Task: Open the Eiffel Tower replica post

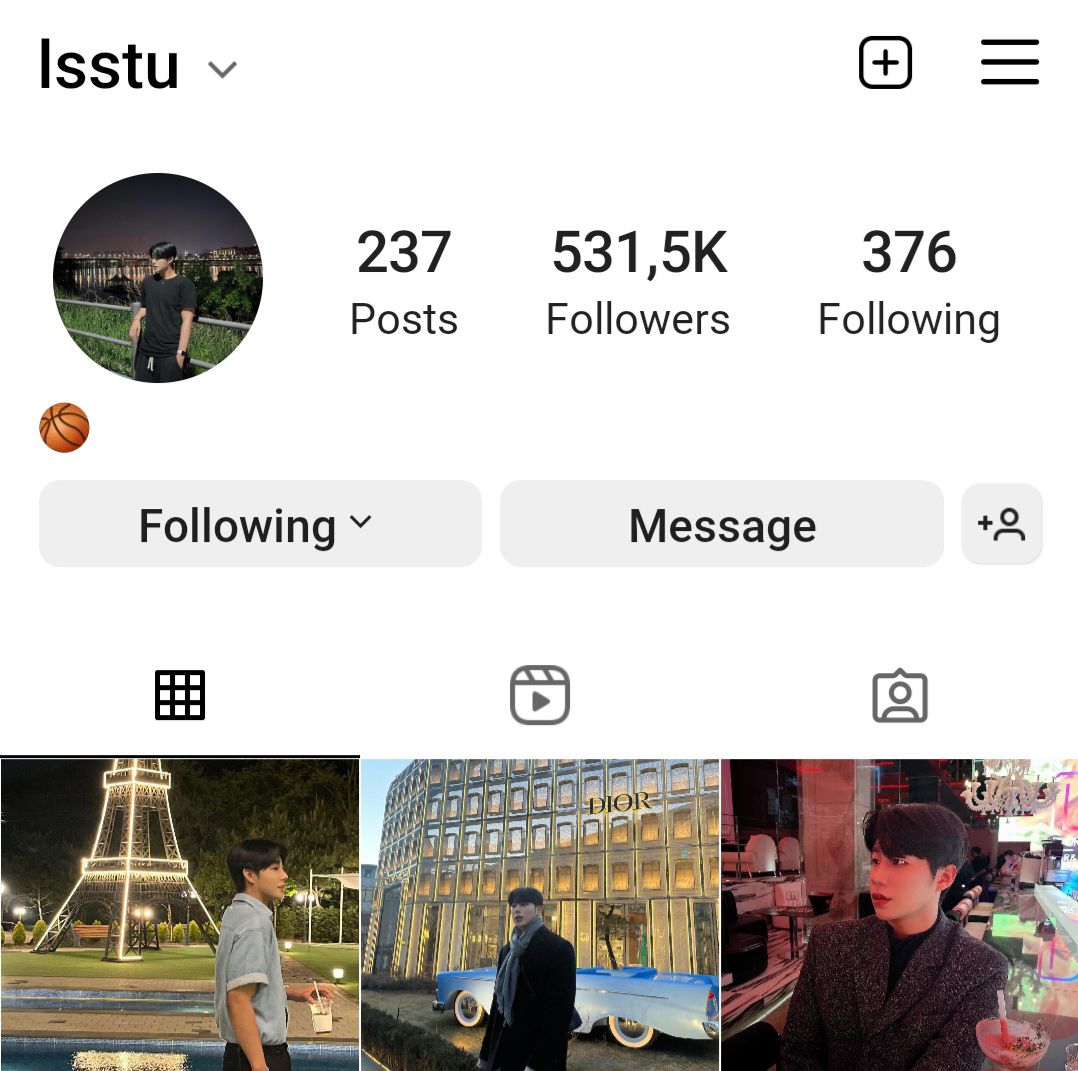Action: (x=180, y=914)
